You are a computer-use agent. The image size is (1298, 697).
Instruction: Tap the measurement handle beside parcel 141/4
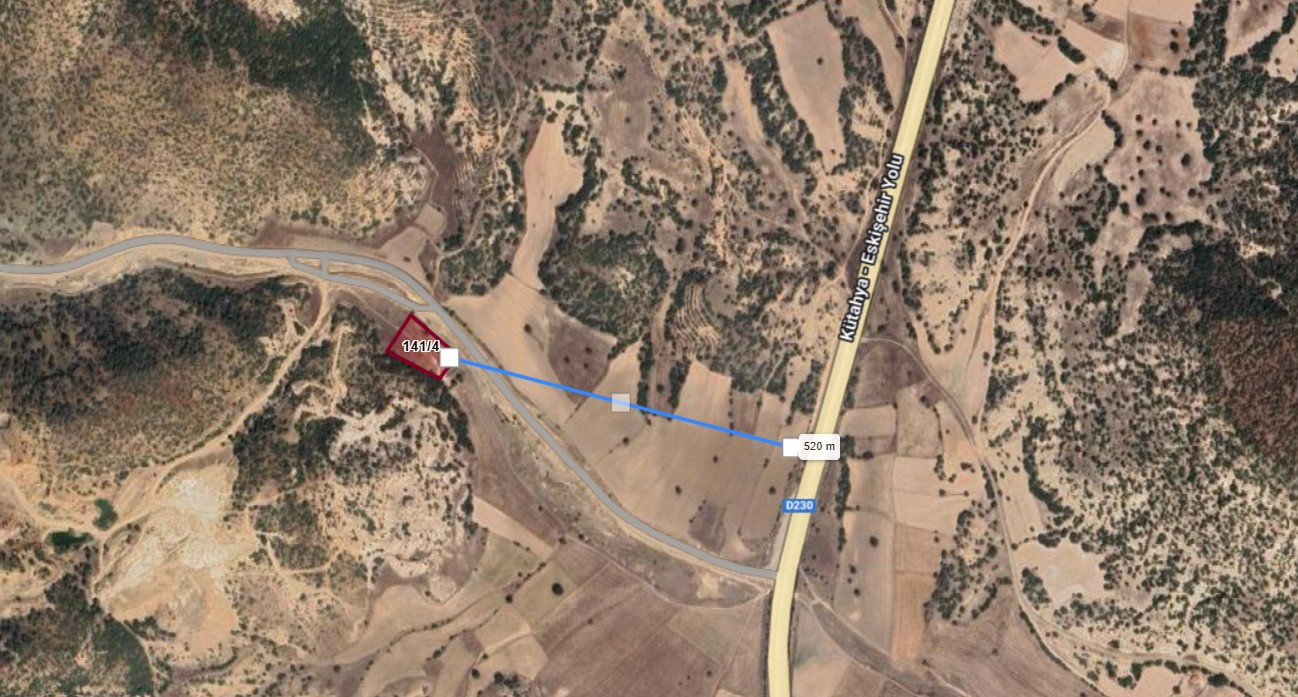[449, 357]
